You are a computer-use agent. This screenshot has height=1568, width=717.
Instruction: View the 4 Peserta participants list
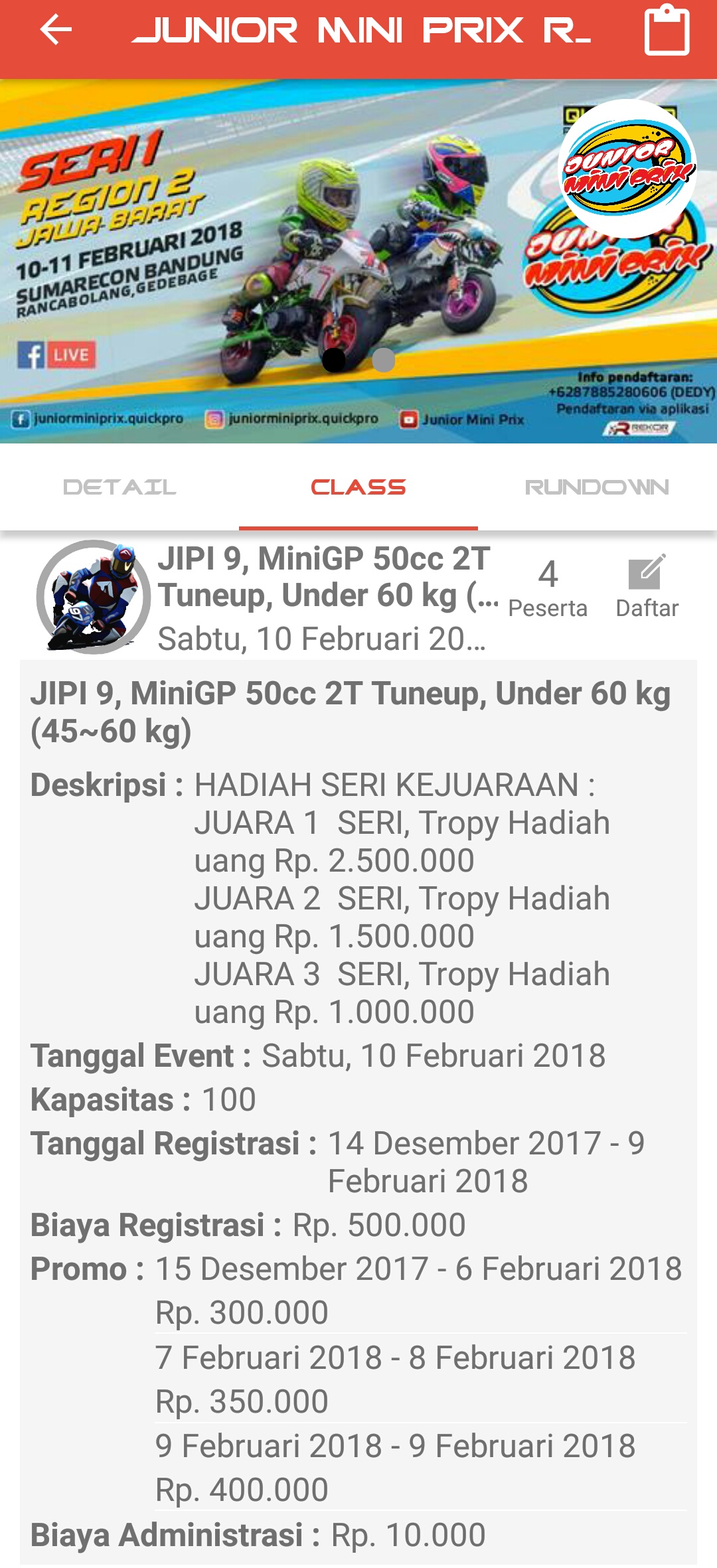pyautogui.click(x=548, y=587)
